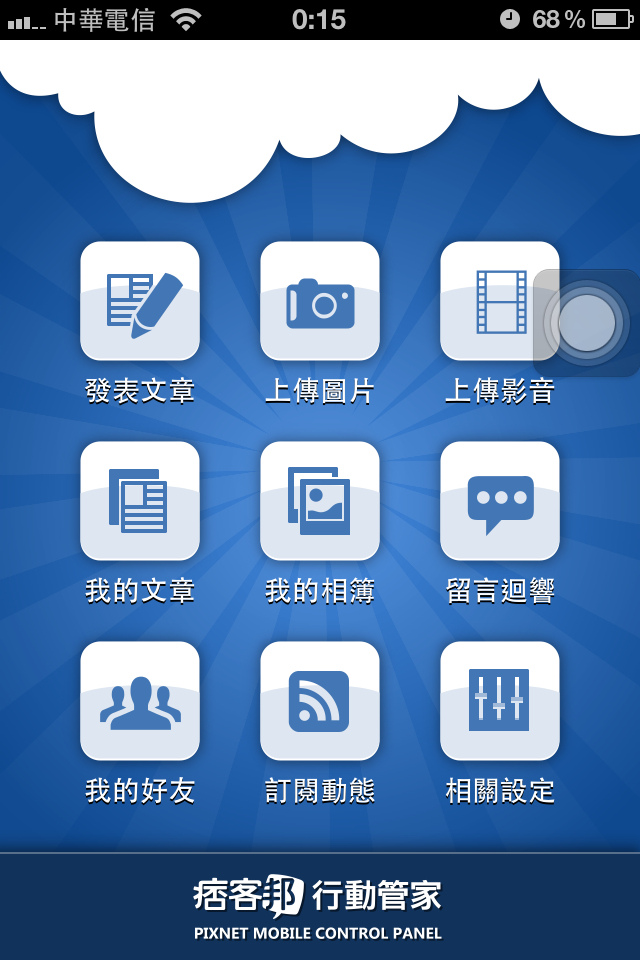Screen dimensions: 640x960
Task: Open 我的相簿 photo albums
Action: (x=320, y=501)
